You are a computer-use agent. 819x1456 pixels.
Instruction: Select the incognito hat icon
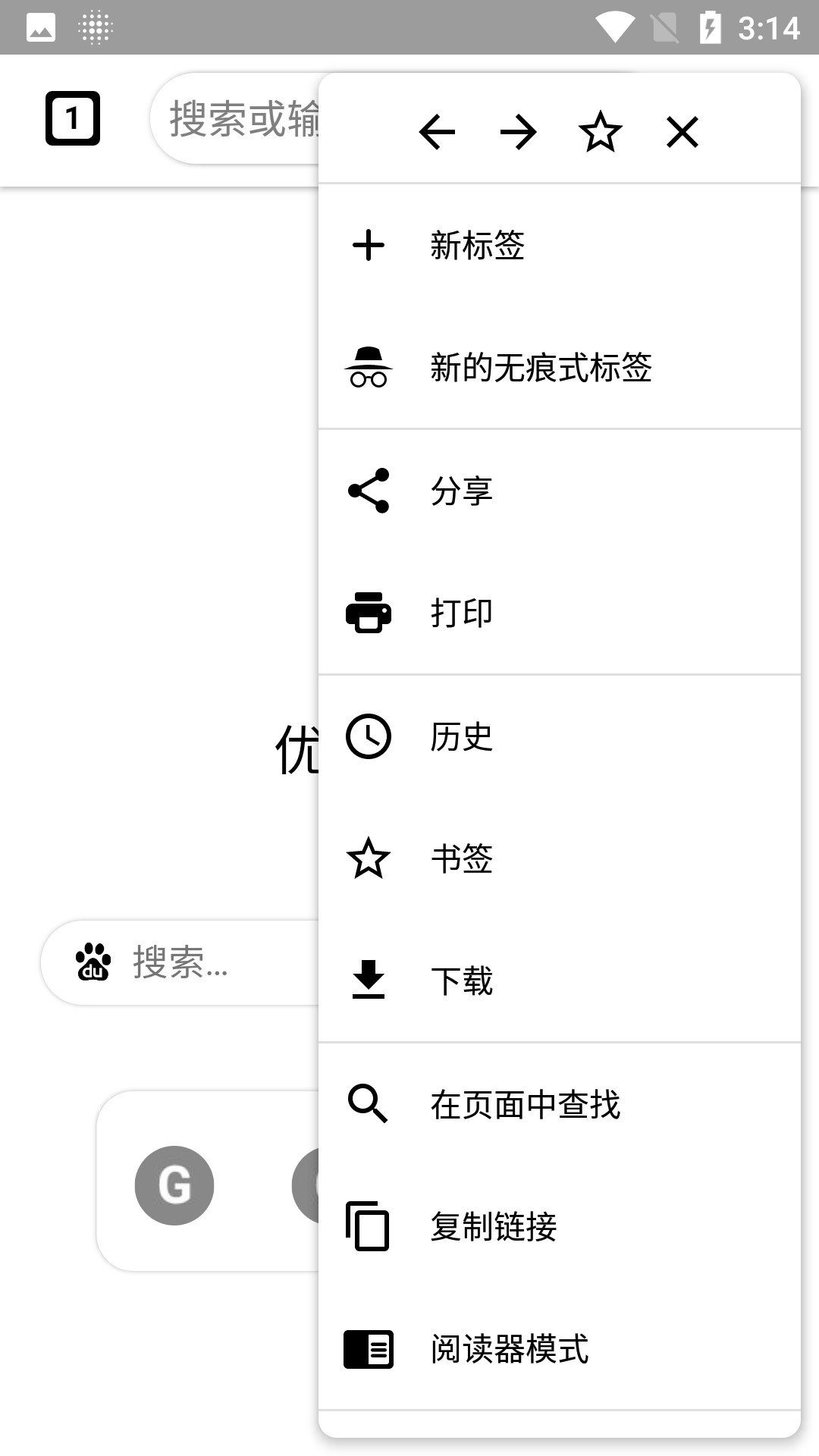point(369,366)
